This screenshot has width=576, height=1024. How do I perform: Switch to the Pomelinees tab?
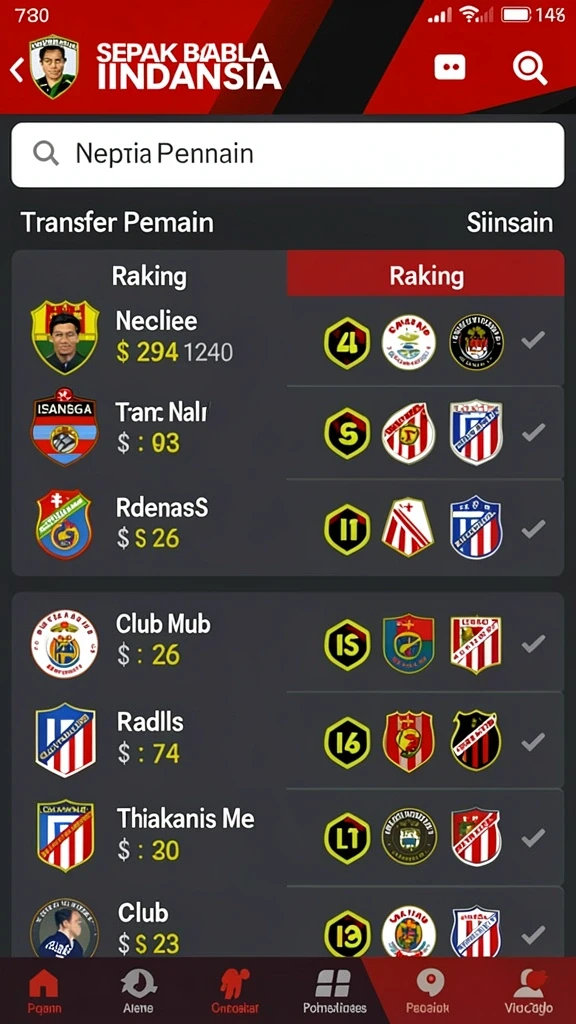[334, 991]
